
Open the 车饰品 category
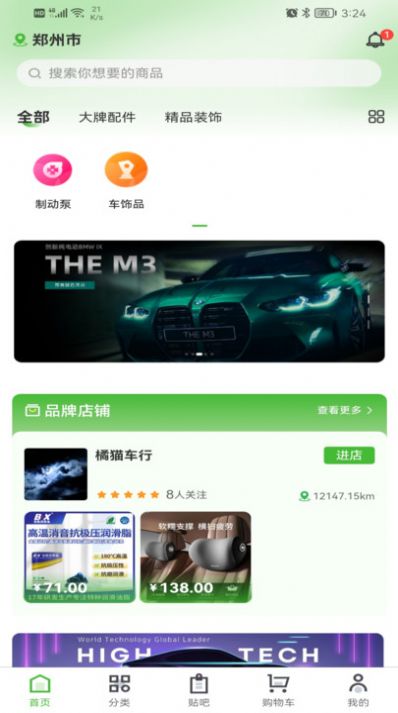click(126, 181)
